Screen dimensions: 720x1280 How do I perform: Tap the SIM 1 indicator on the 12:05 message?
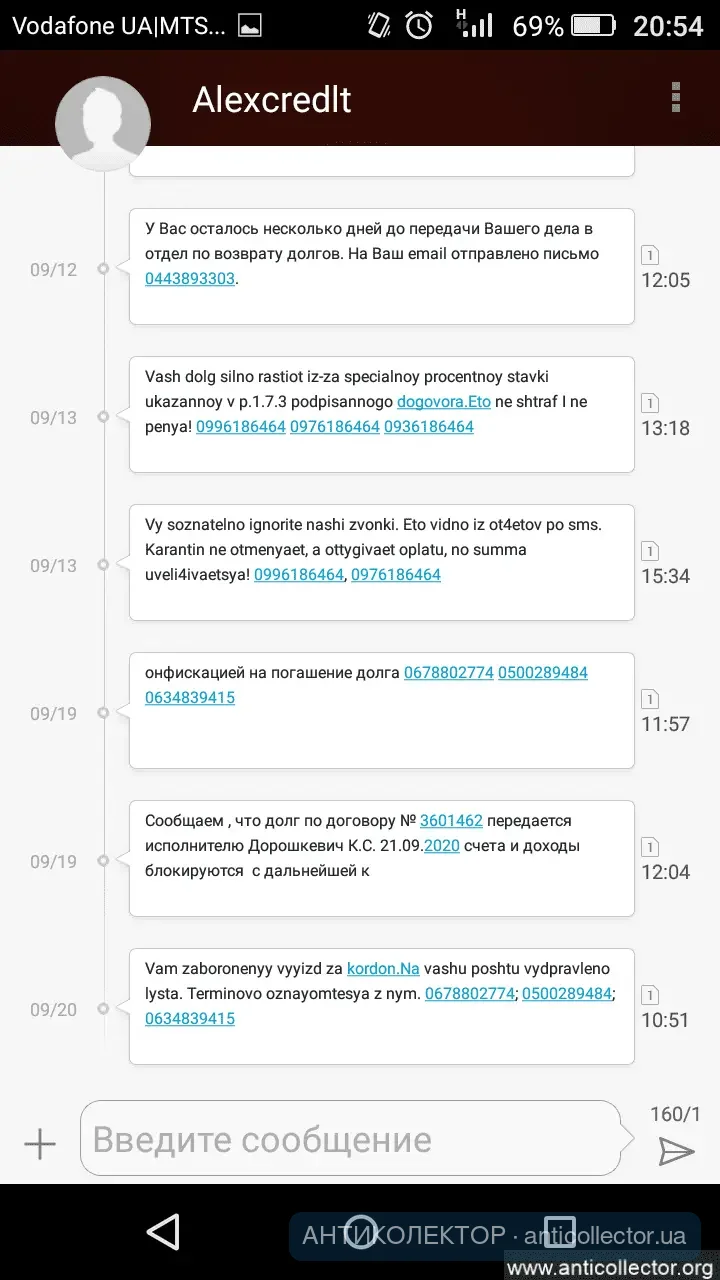tap(649, 255)
